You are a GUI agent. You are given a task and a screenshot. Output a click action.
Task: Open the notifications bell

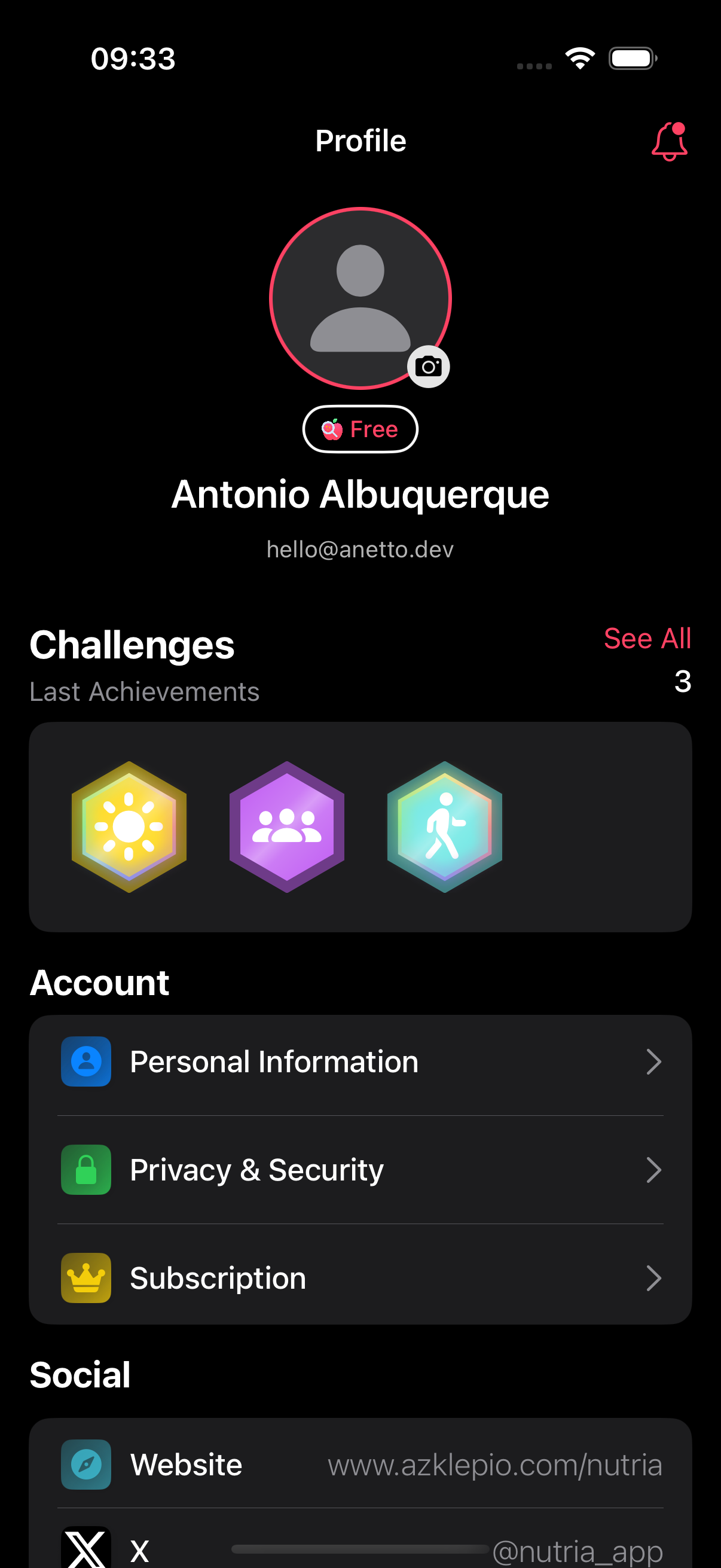click(x=668, y=141)
